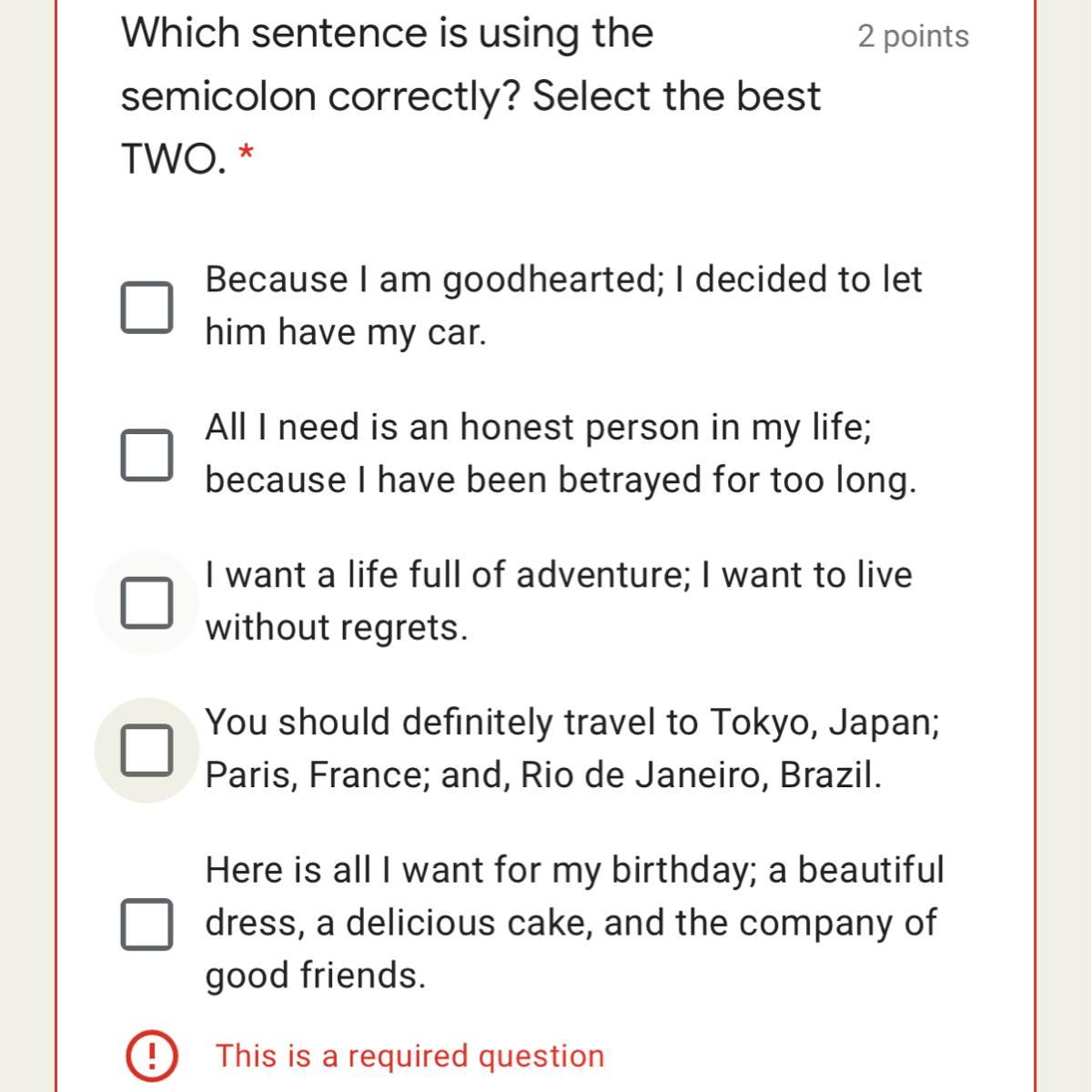Choose 'Here is all I want for my birthday'
This screenshot has height=1092, width=1092.
147,924
